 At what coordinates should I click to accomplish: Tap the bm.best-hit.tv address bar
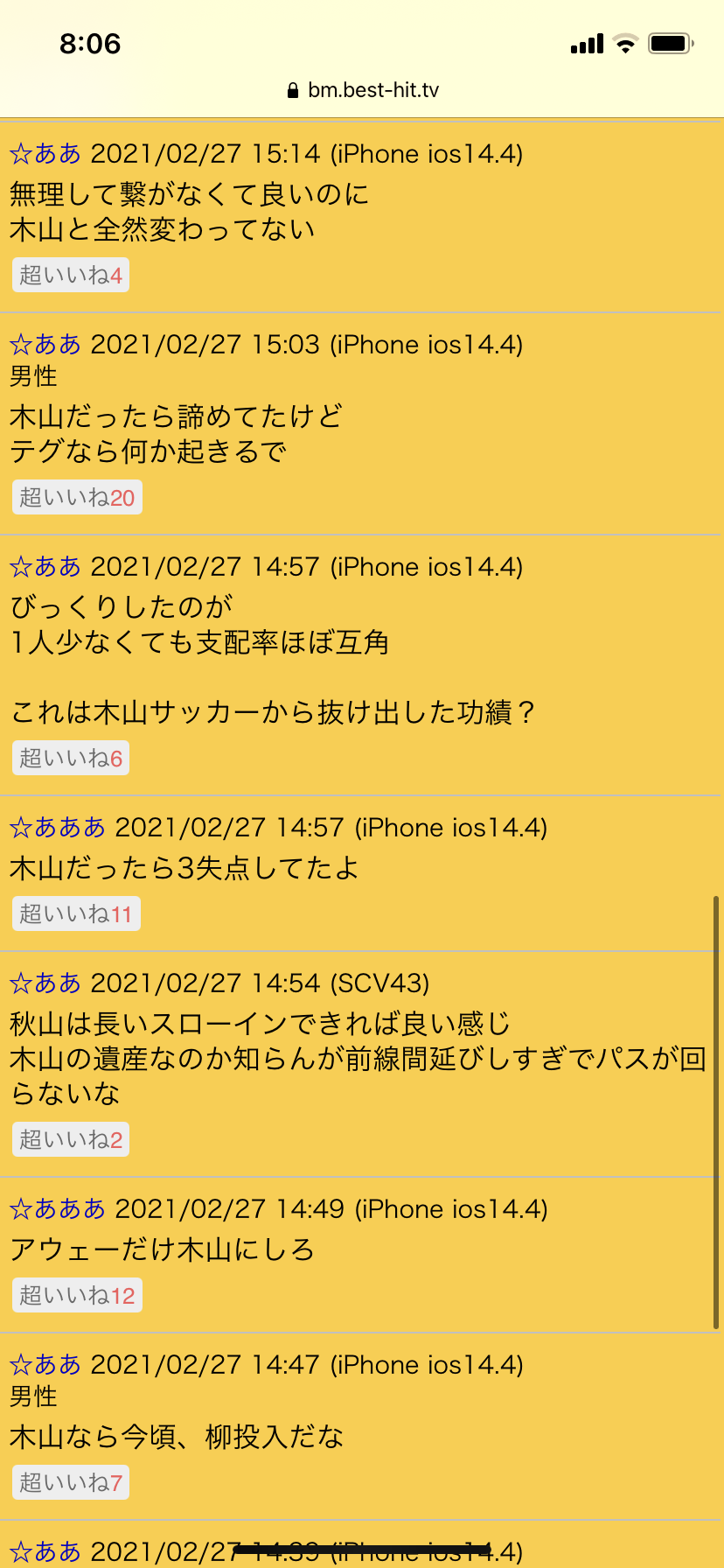[363, 90]
